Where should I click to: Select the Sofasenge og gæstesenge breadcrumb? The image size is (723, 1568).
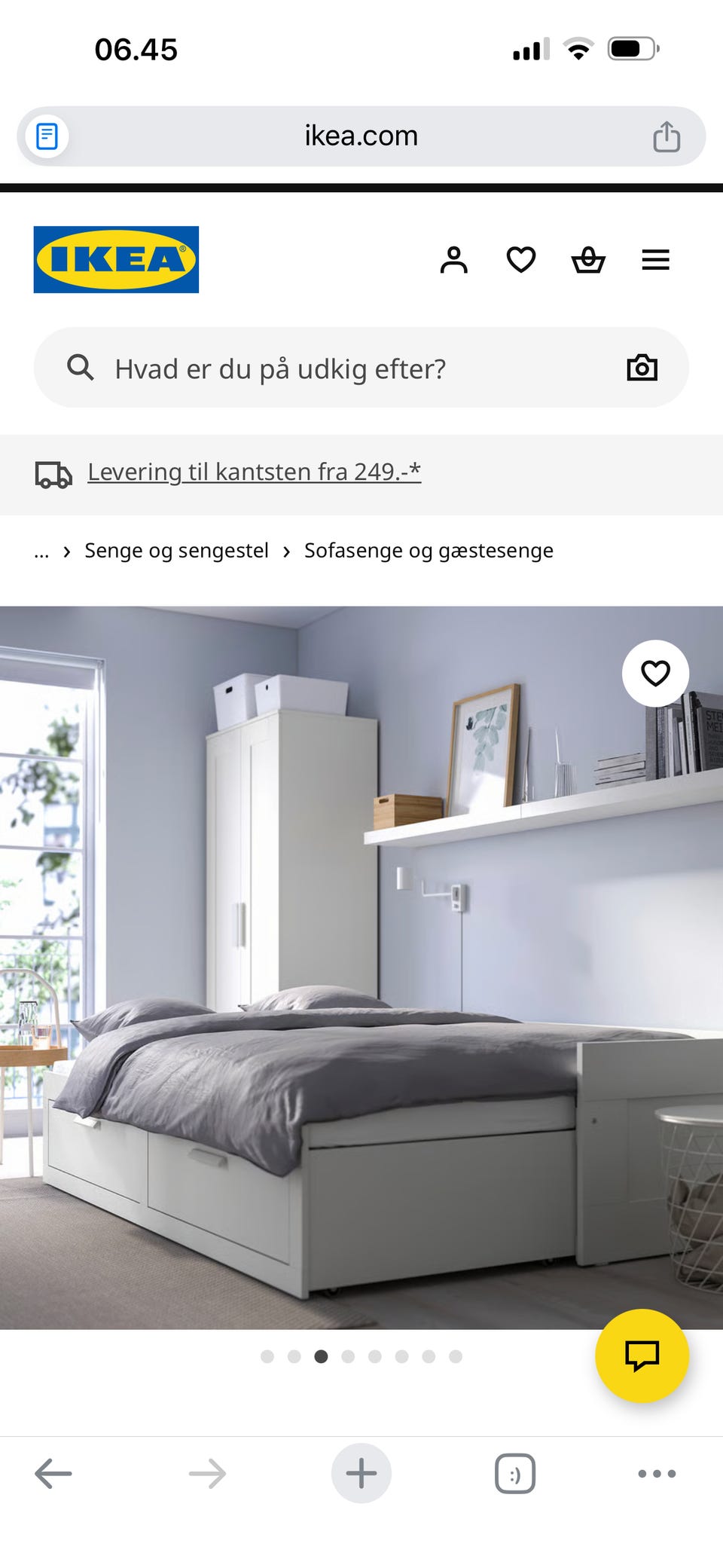(x=429, y=551)
